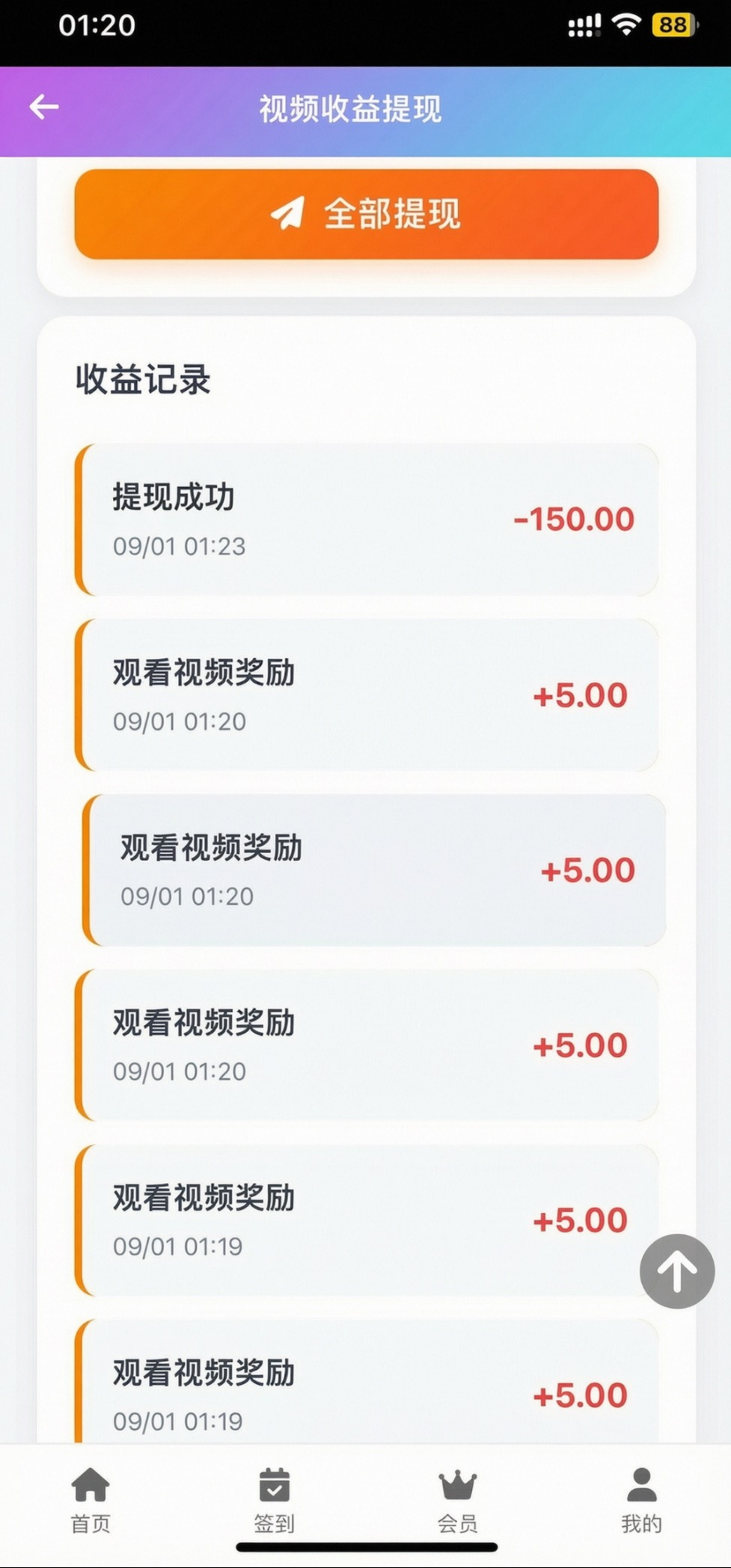Open the 我的 tab
This screenshot has height=1568, width=731.
[x=641, y=1499]
